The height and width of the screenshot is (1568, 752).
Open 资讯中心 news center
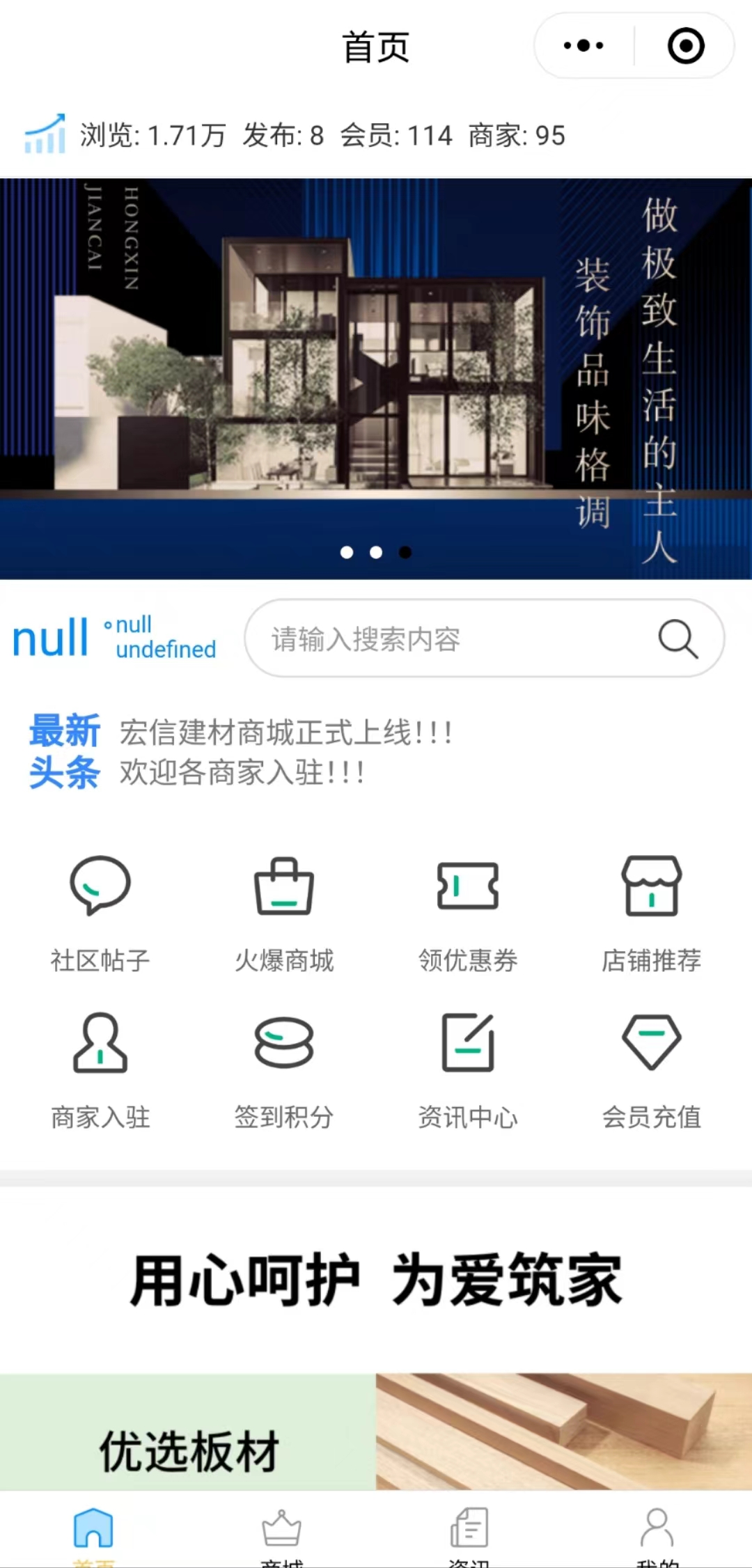tap(468, 1069)
